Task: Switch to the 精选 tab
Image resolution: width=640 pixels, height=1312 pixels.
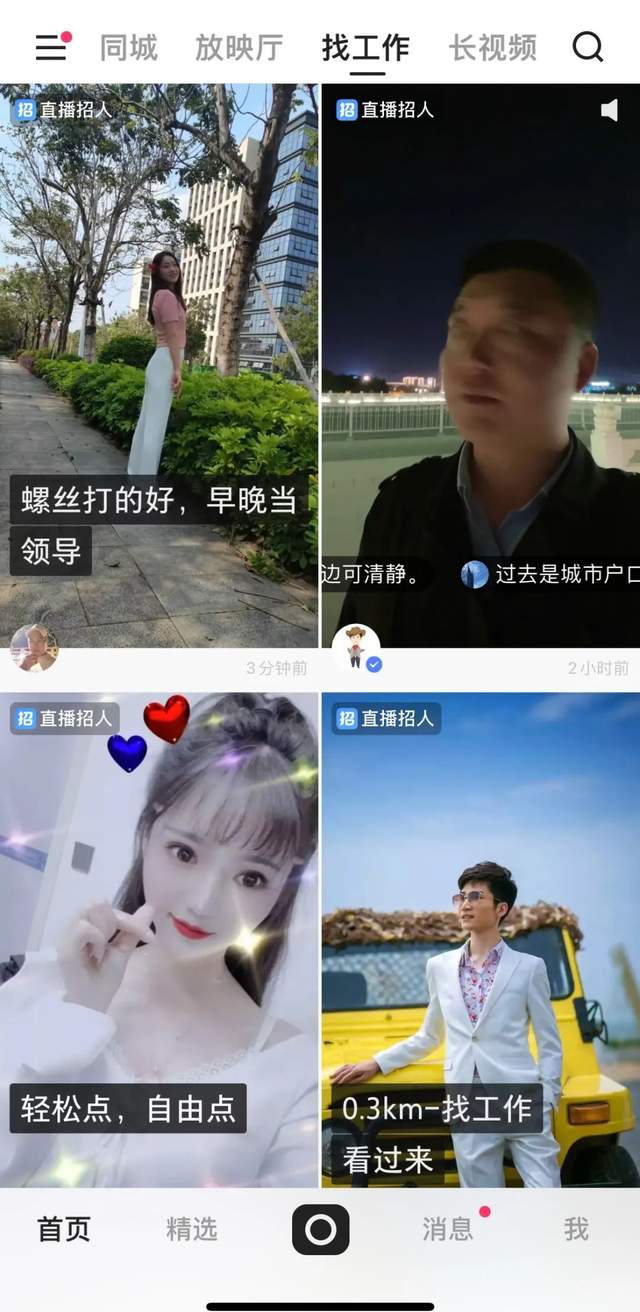Action: tap(191, 1229)
